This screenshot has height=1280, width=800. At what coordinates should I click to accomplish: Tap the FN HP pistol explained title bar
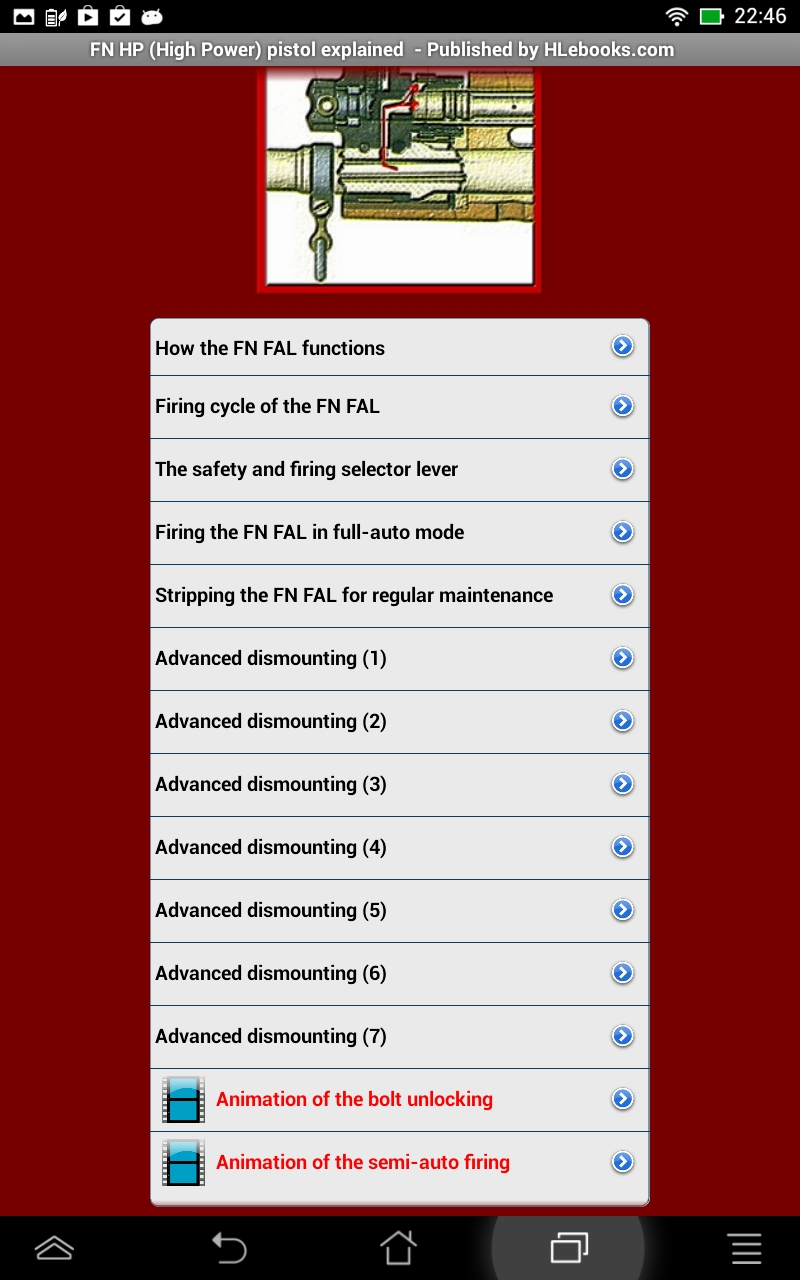400,48
